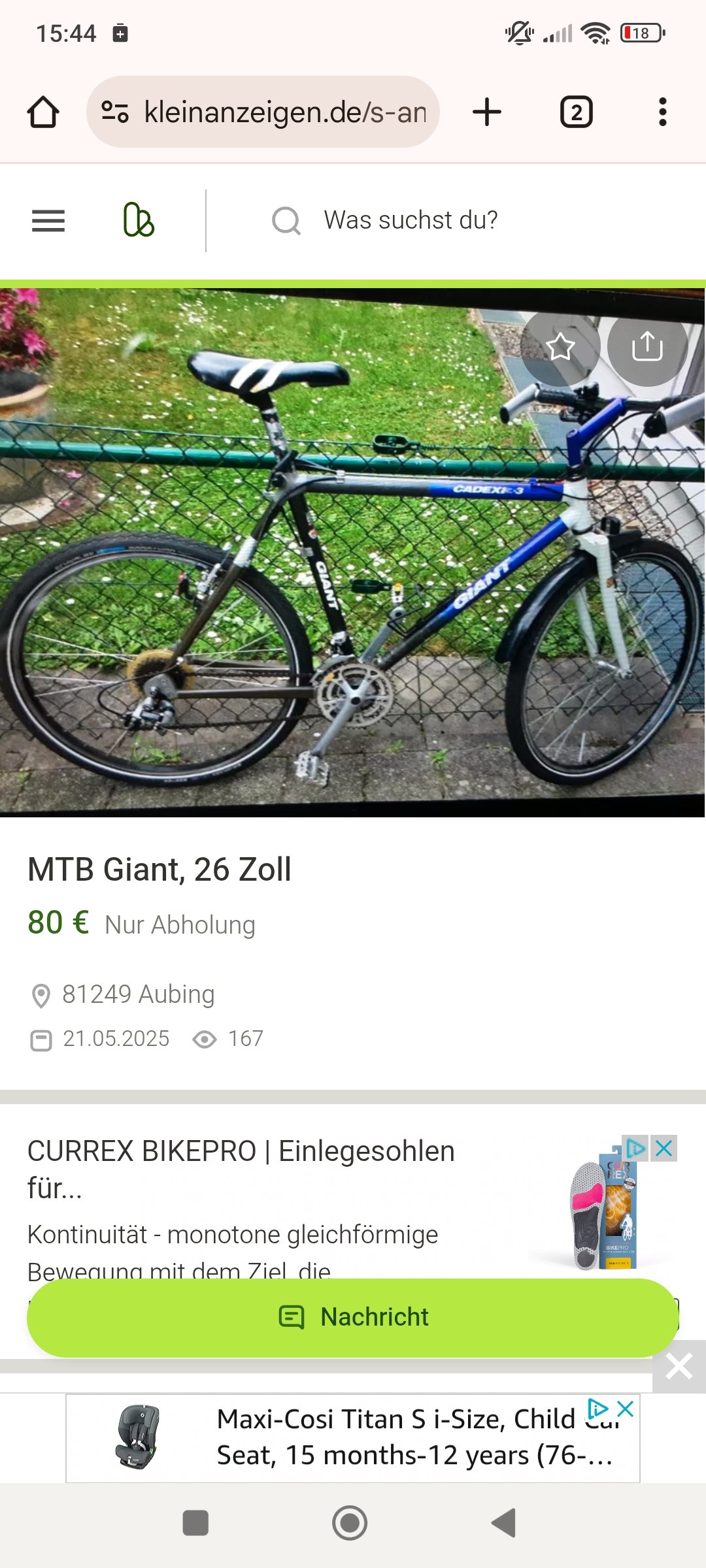Send a Nachricht to the seller
Image resolution: width=706 pixels, height=1568 pixels.
pos(352,1317)
